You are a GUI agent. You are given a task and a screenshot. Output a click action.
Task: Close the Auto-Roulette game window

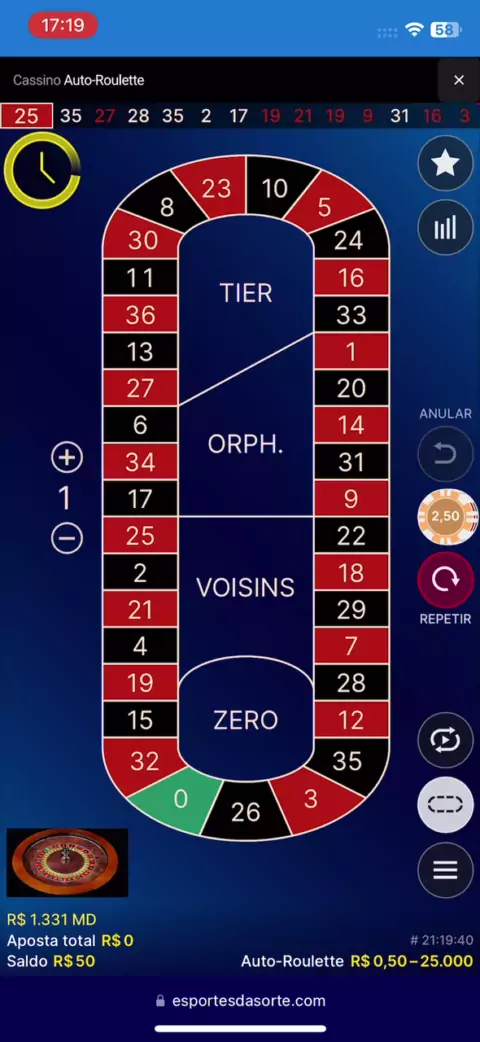click(459, 80)
